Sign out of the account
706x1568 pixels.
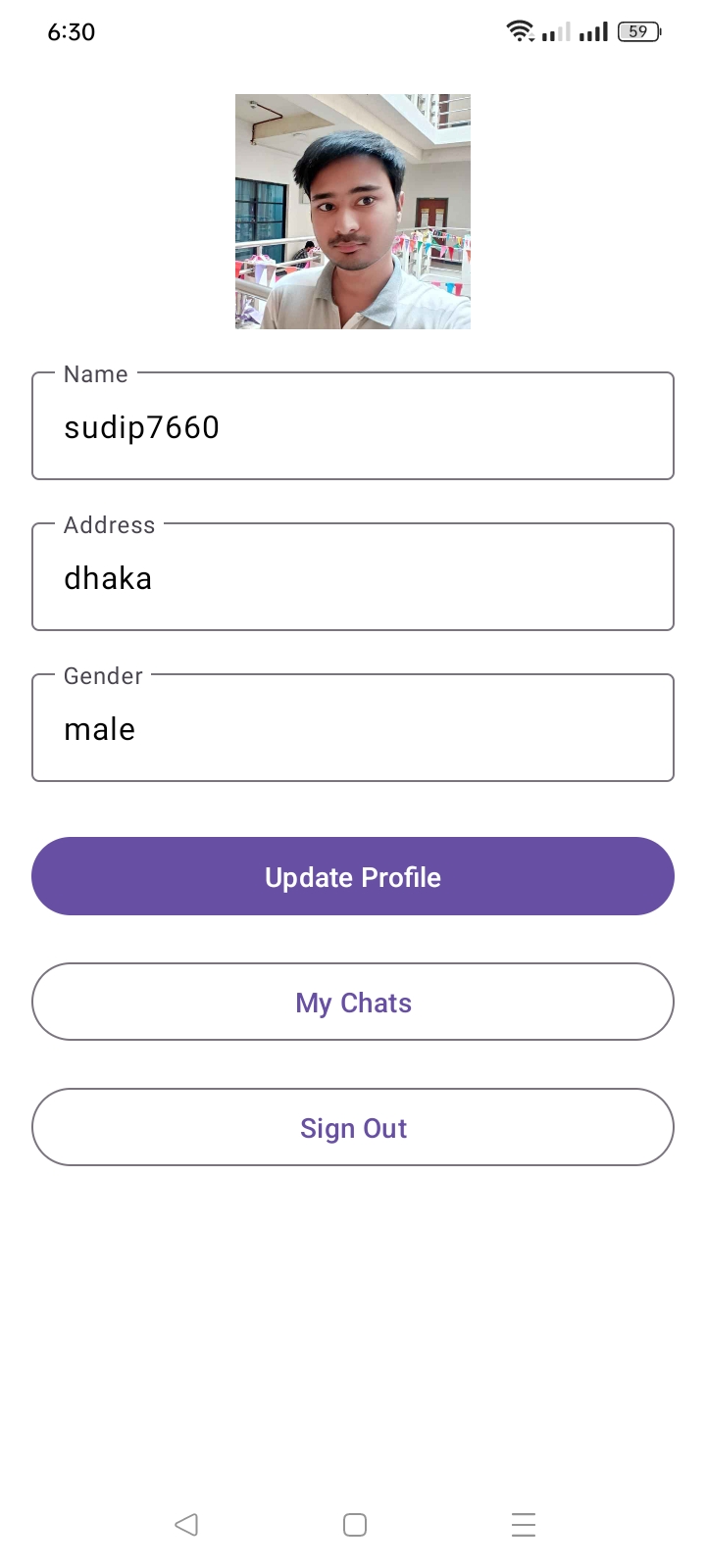353,1127
